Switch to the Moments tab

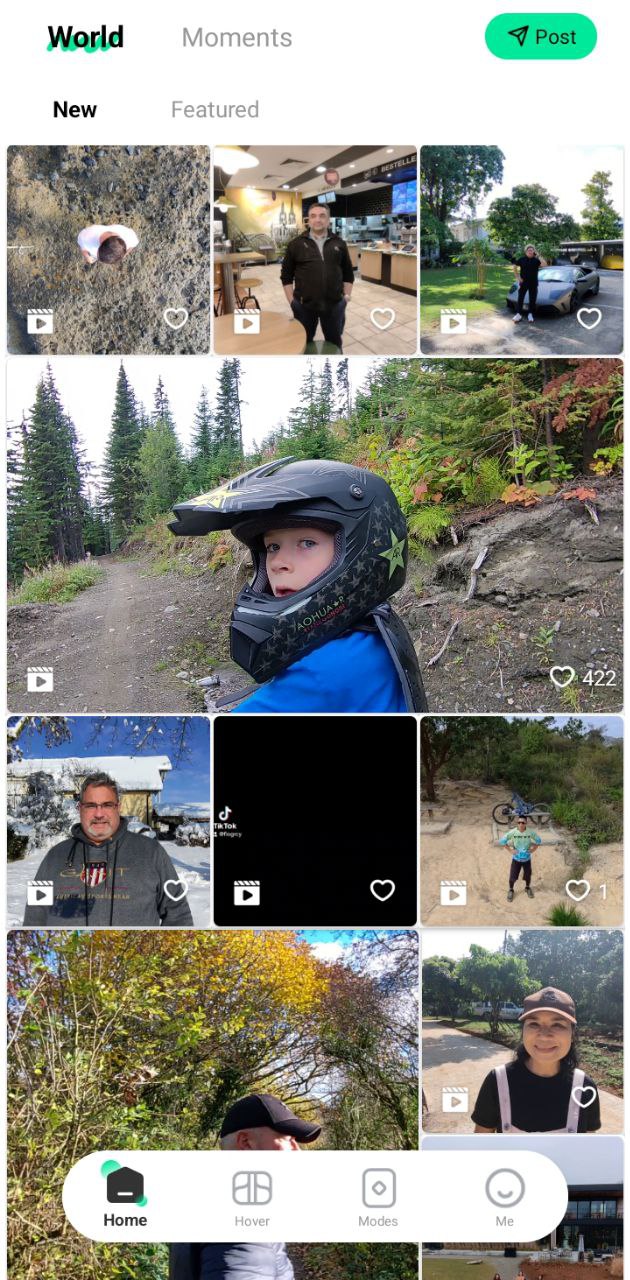click(x=237, y=38)
